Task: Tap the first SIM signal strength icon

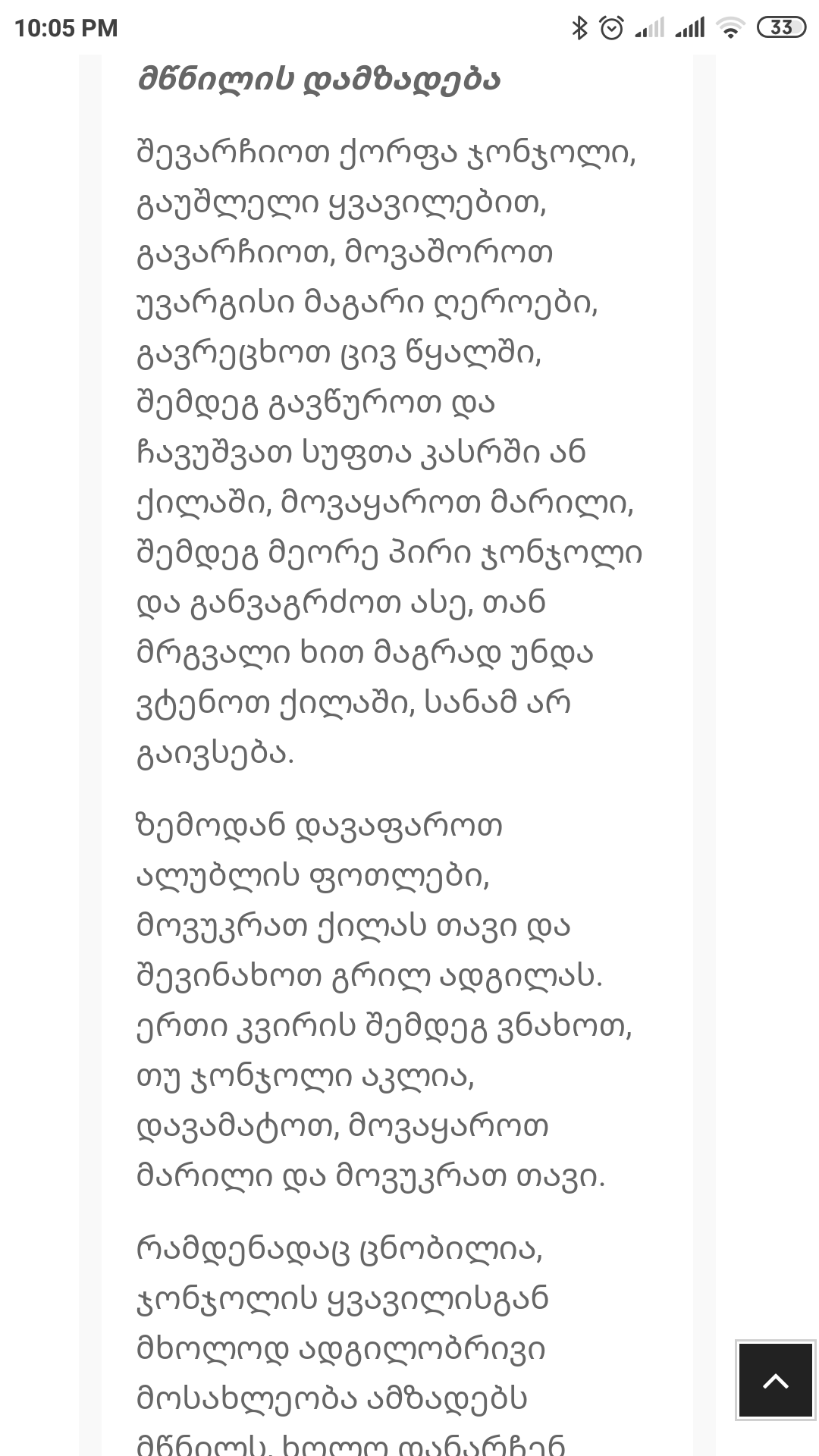Action: pos(648,25)
